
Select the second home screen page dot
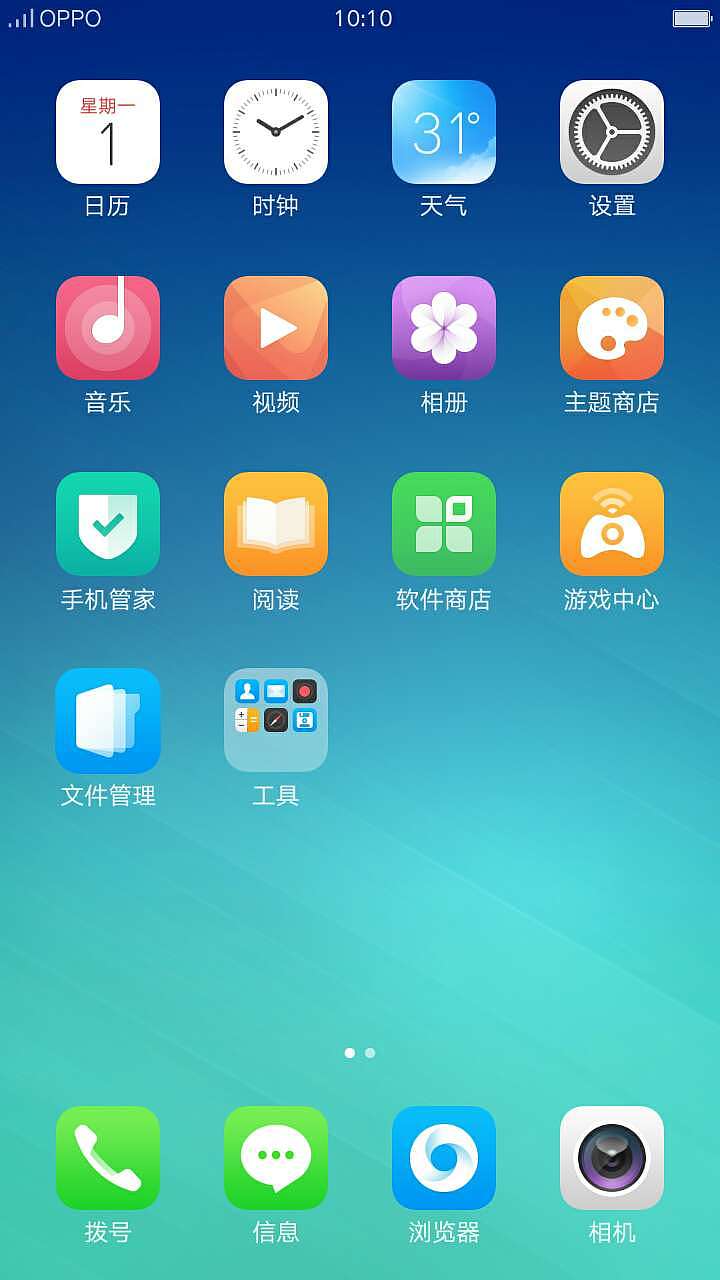368,1052
